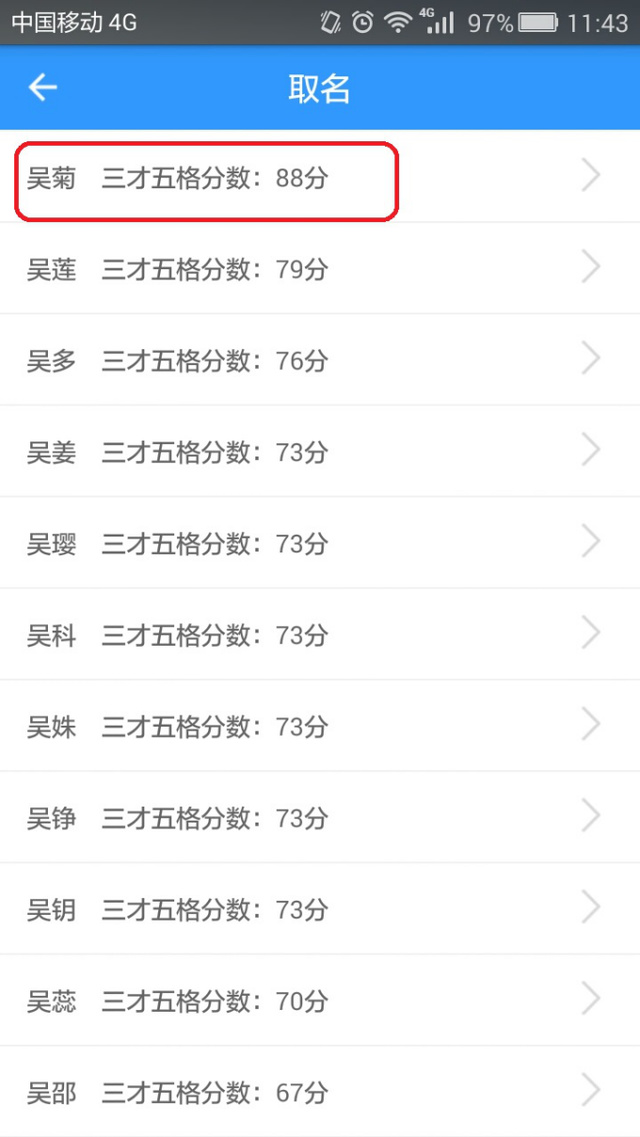Go back using the top-left arrow
The height and width of the screenshot is (1137, 640).
(42, 88)
